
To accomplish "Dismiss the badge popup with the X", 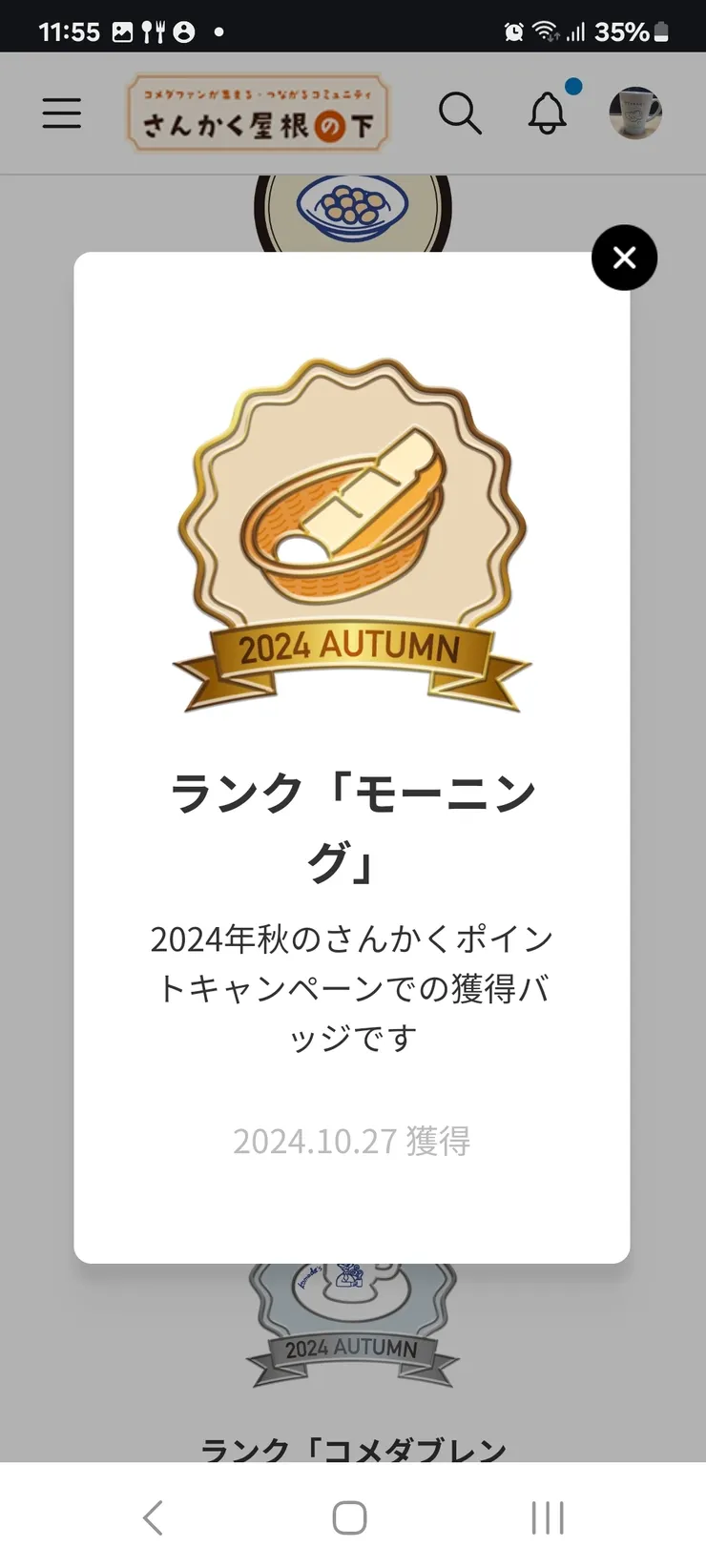I will (x=625, y=258).
